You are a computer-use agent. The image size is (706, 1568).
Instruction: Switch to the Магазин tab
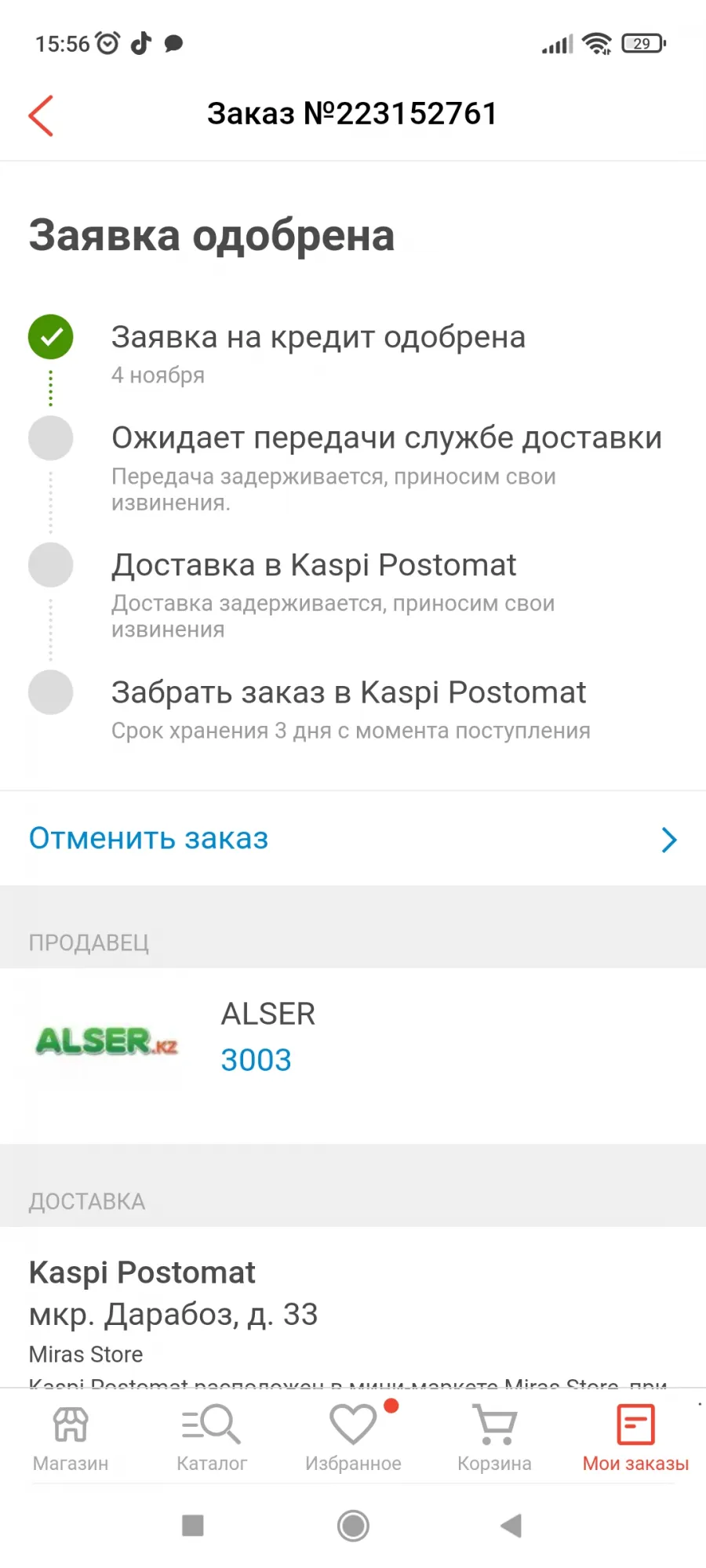(x=71, y=1437)
